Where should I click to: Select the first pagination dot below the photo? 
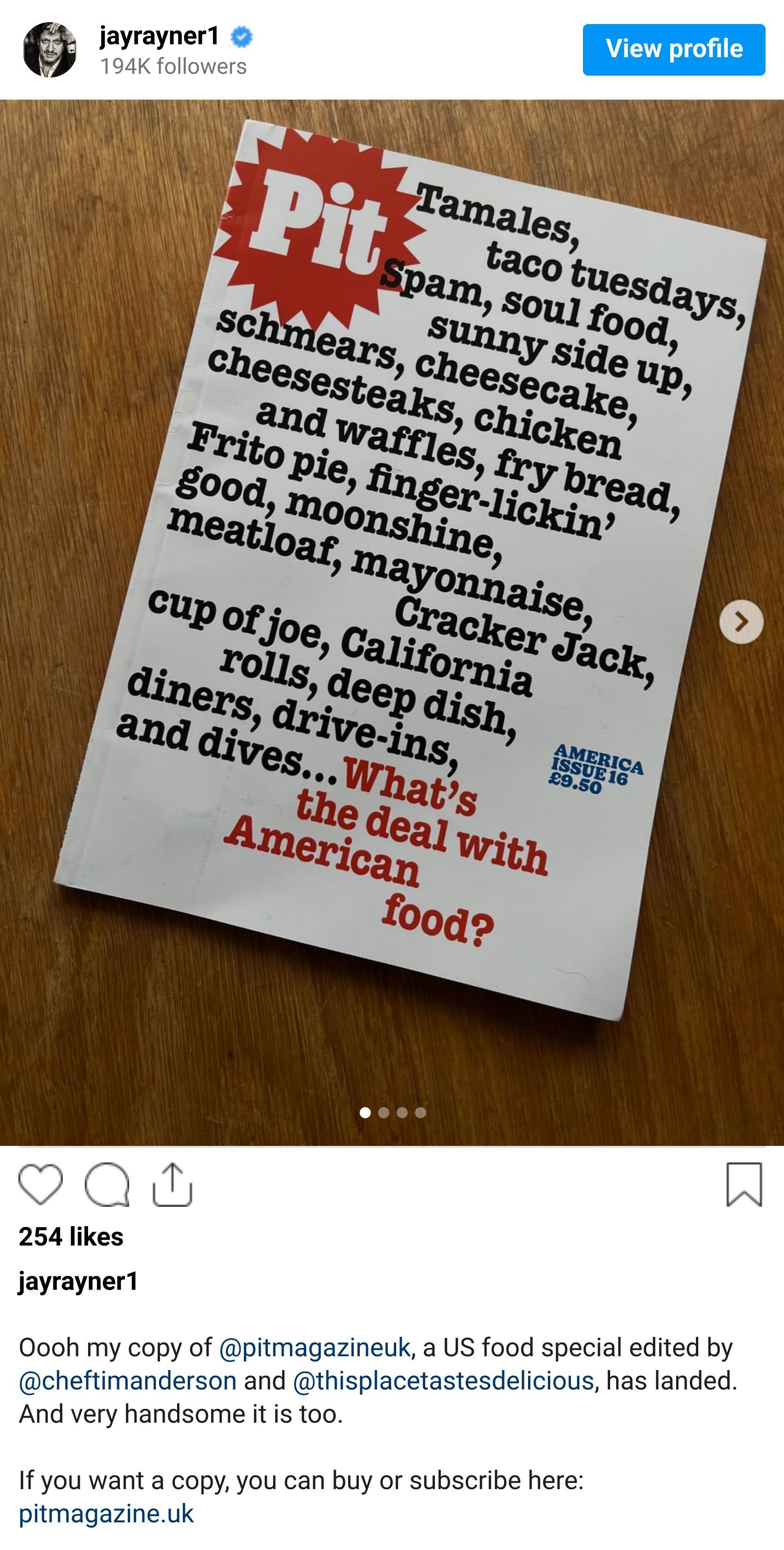(x=366, y=1112)
